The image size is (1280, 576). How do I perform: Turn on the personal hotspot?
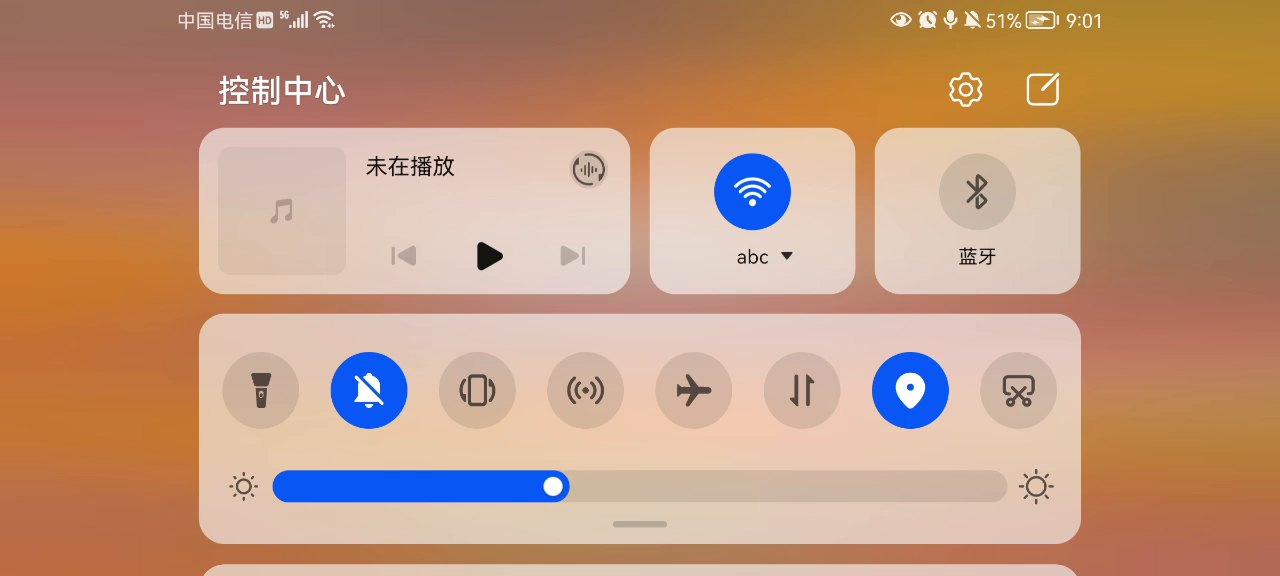[x=585, y=390]
